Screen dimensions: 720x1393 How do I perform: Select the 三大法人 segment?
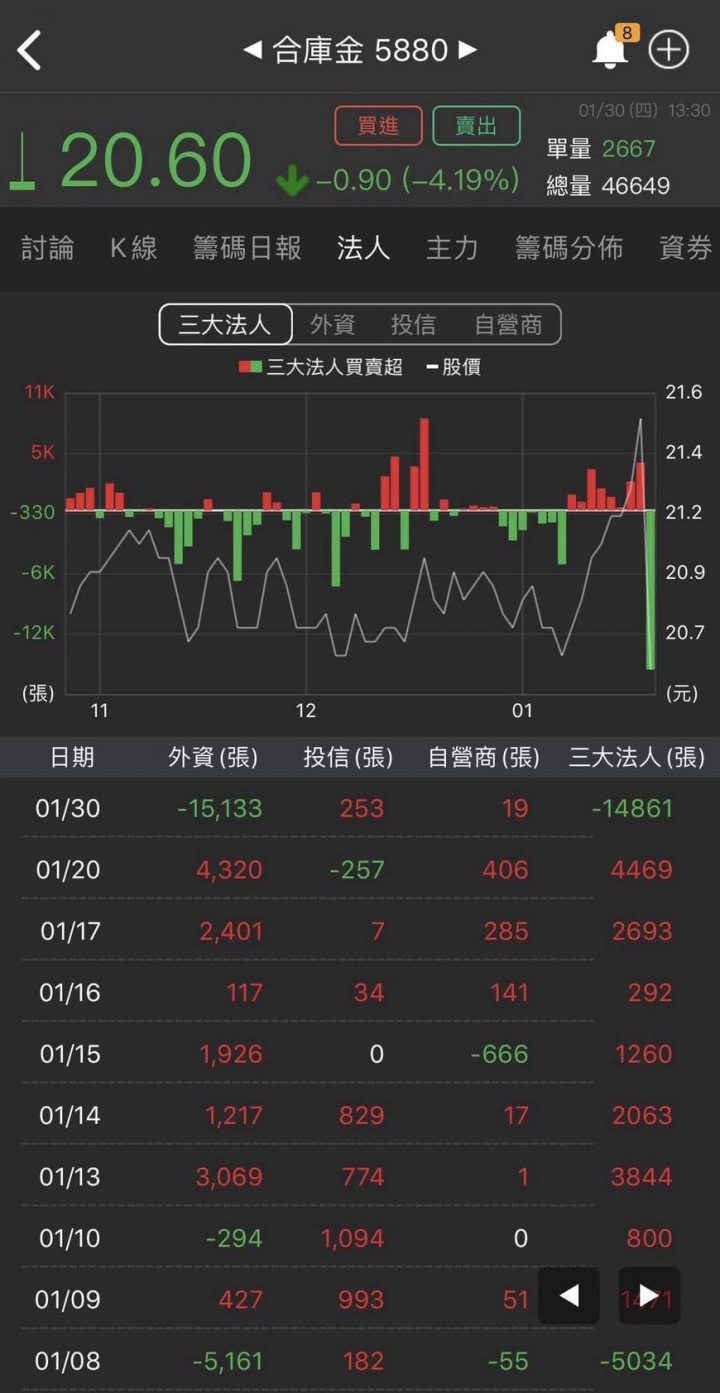click(x=225, y=325)
